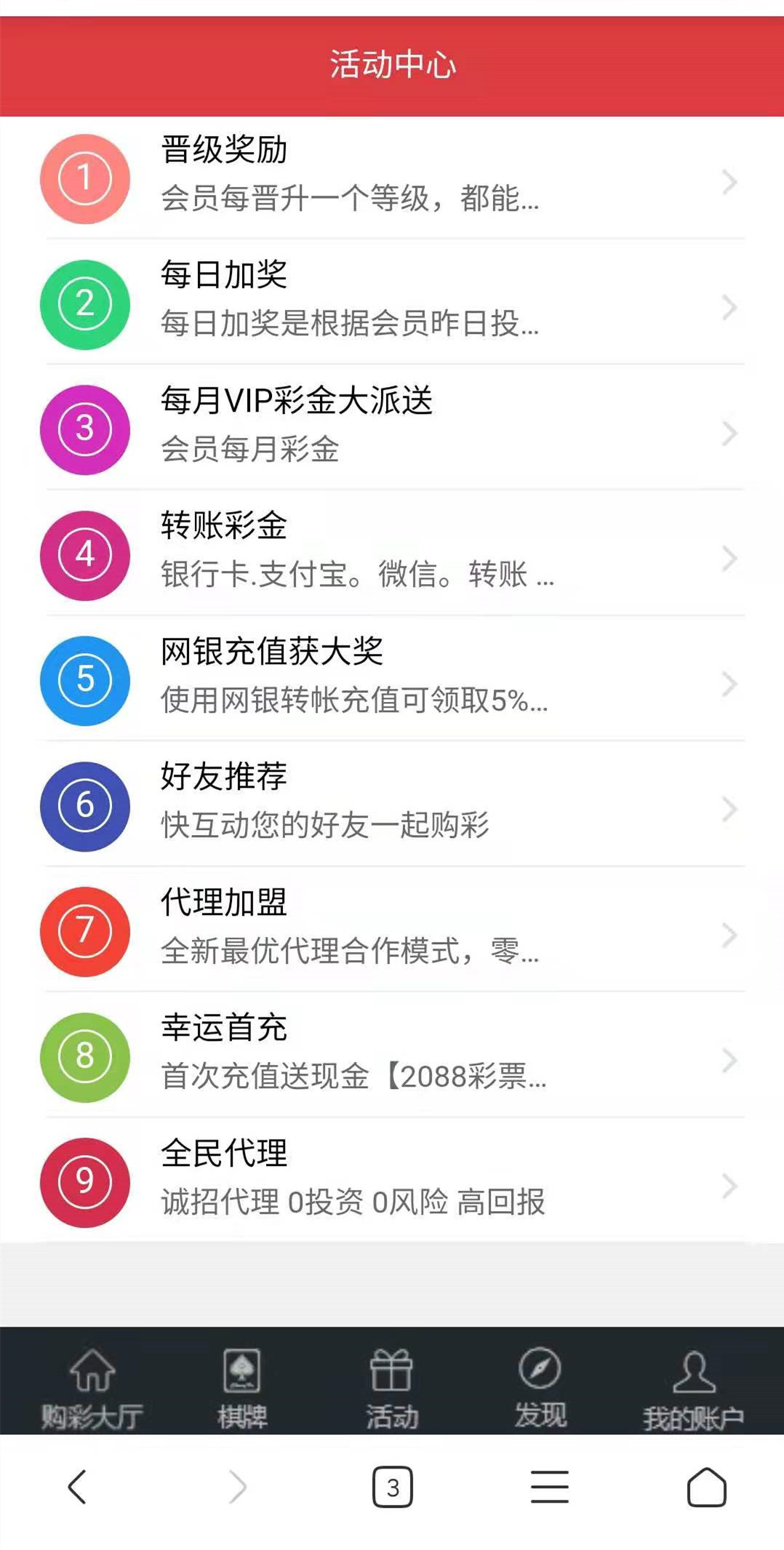Open the 我的账户 tab
Viewport: 784px width, 1550px height.
click(693, 1388)
